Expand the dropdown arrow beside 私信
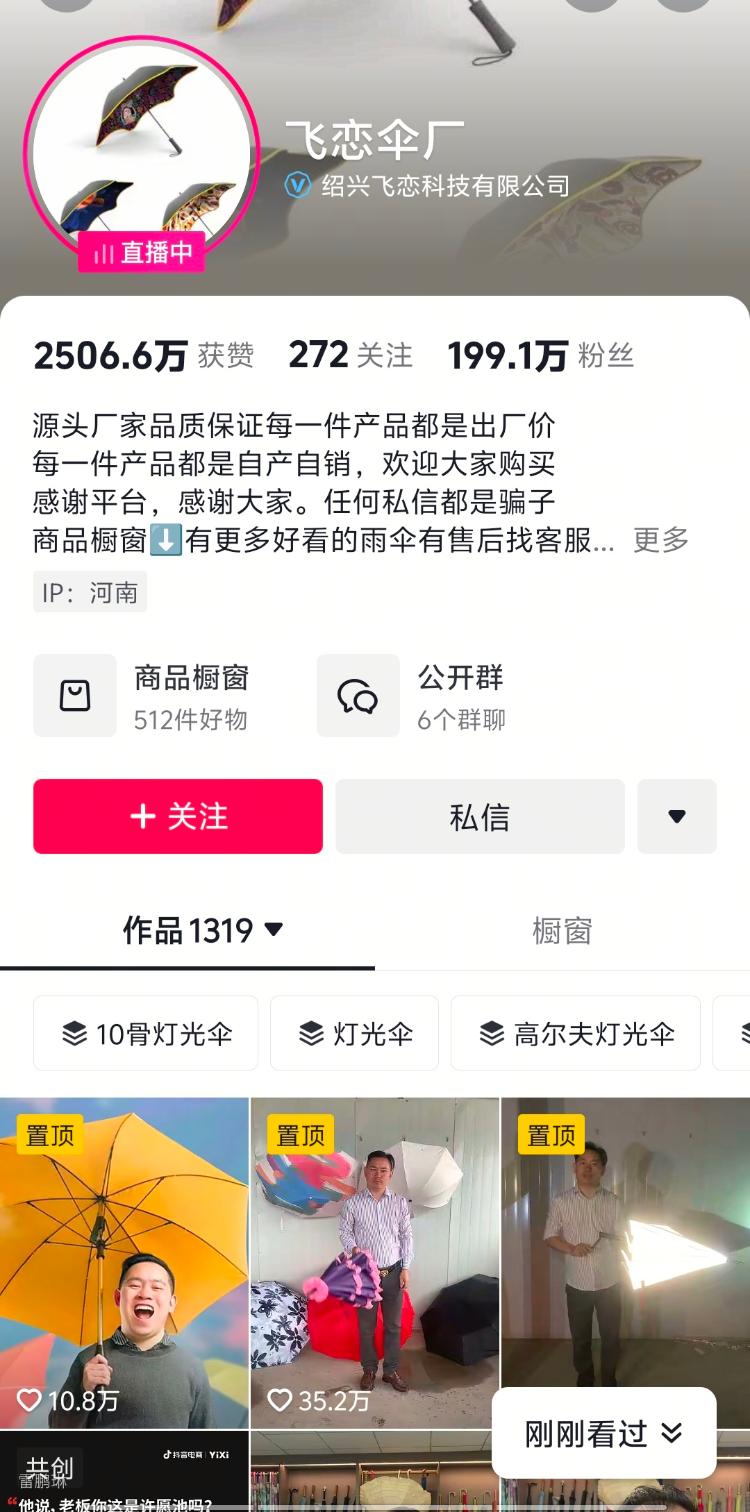This screenshot has height=1512, width=750. (x=677, y=817)
